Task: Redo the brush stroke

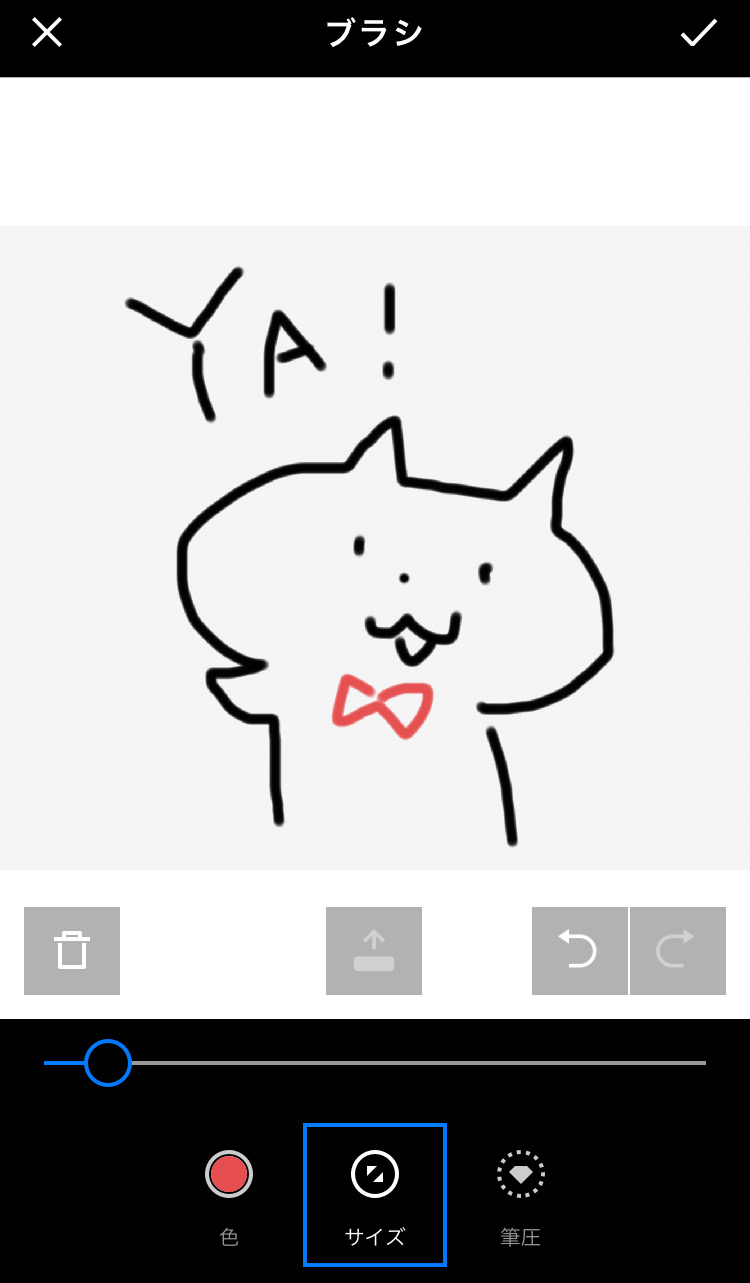Action: tap(678, 951)
